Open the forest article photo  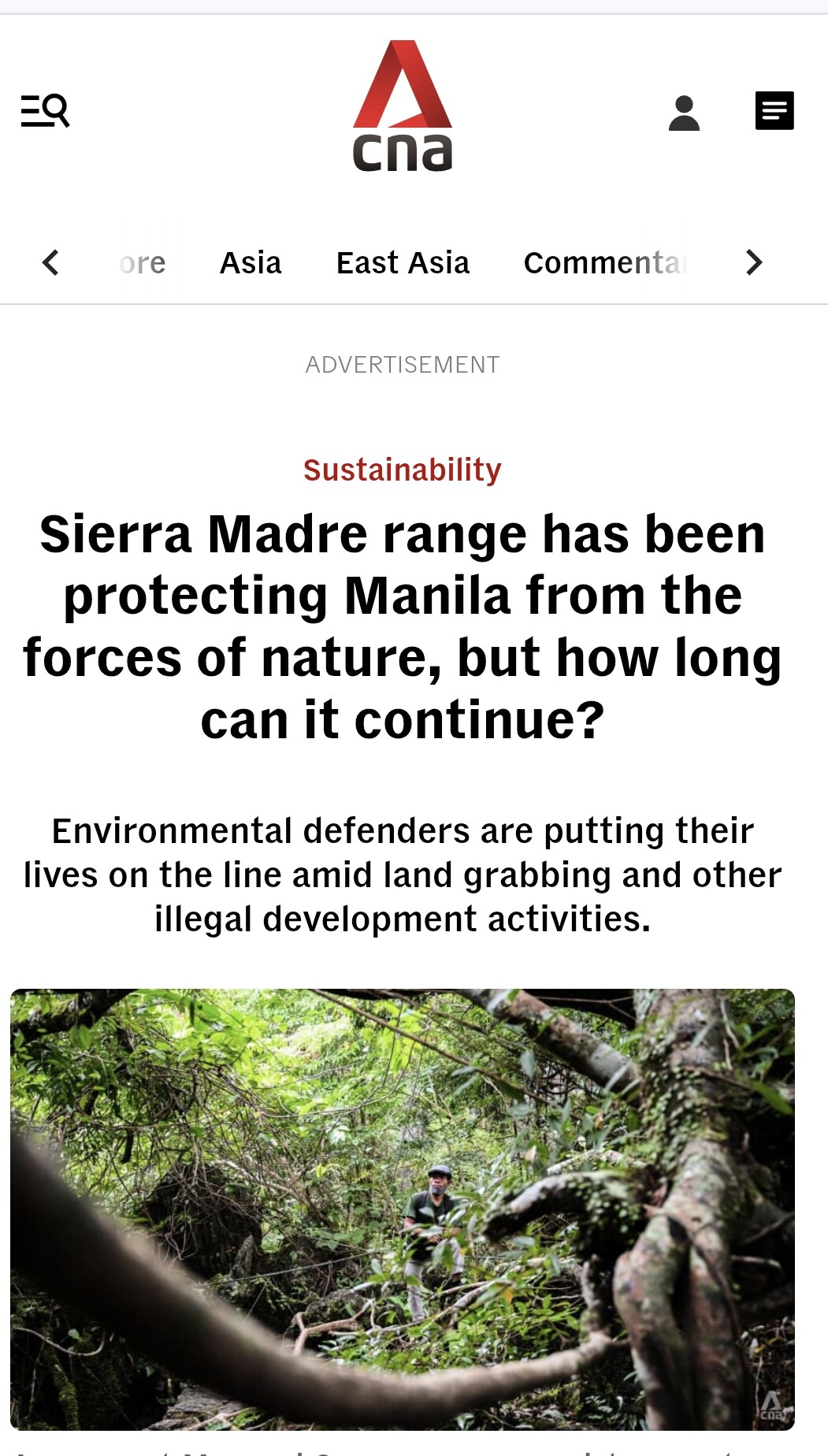pos(403,1209)
